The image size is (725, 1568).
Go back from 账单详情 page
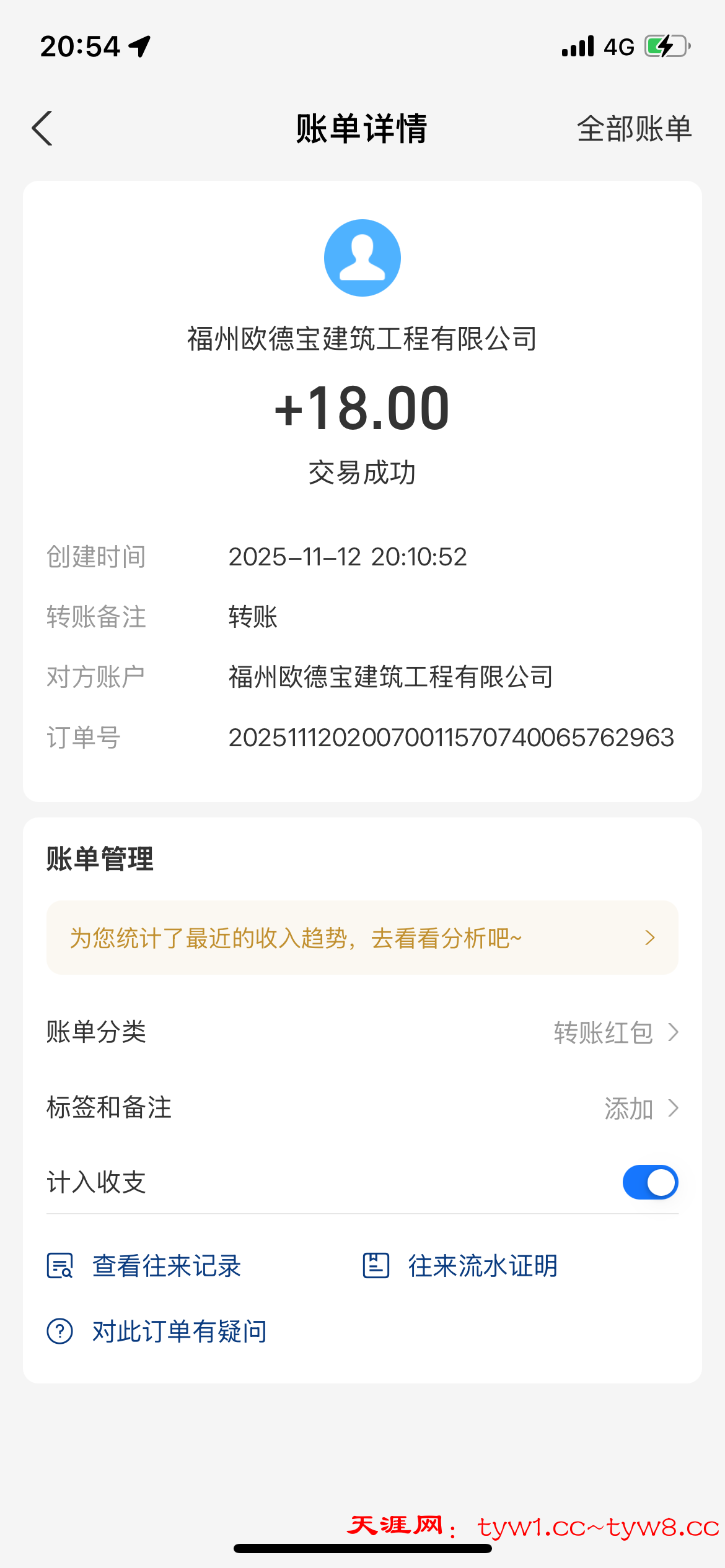pos(42,129)
